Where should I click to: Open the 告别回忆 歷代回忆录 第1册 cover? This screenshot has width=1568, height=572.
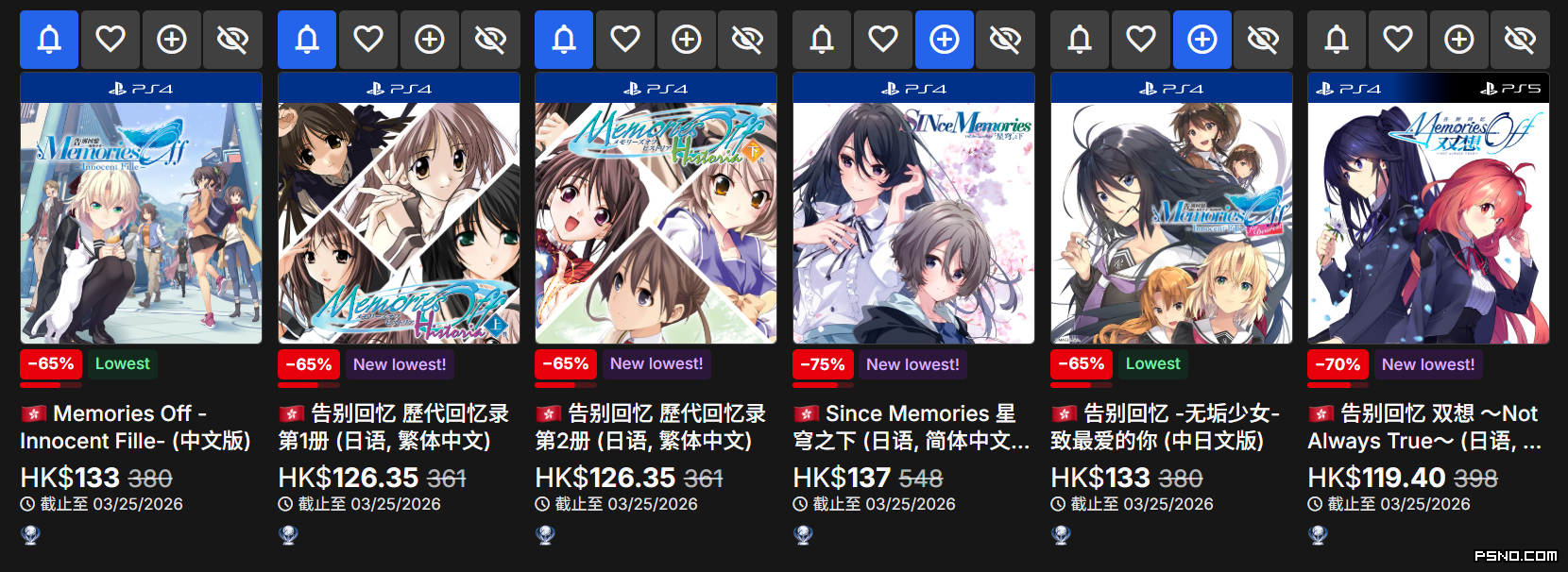399,223
